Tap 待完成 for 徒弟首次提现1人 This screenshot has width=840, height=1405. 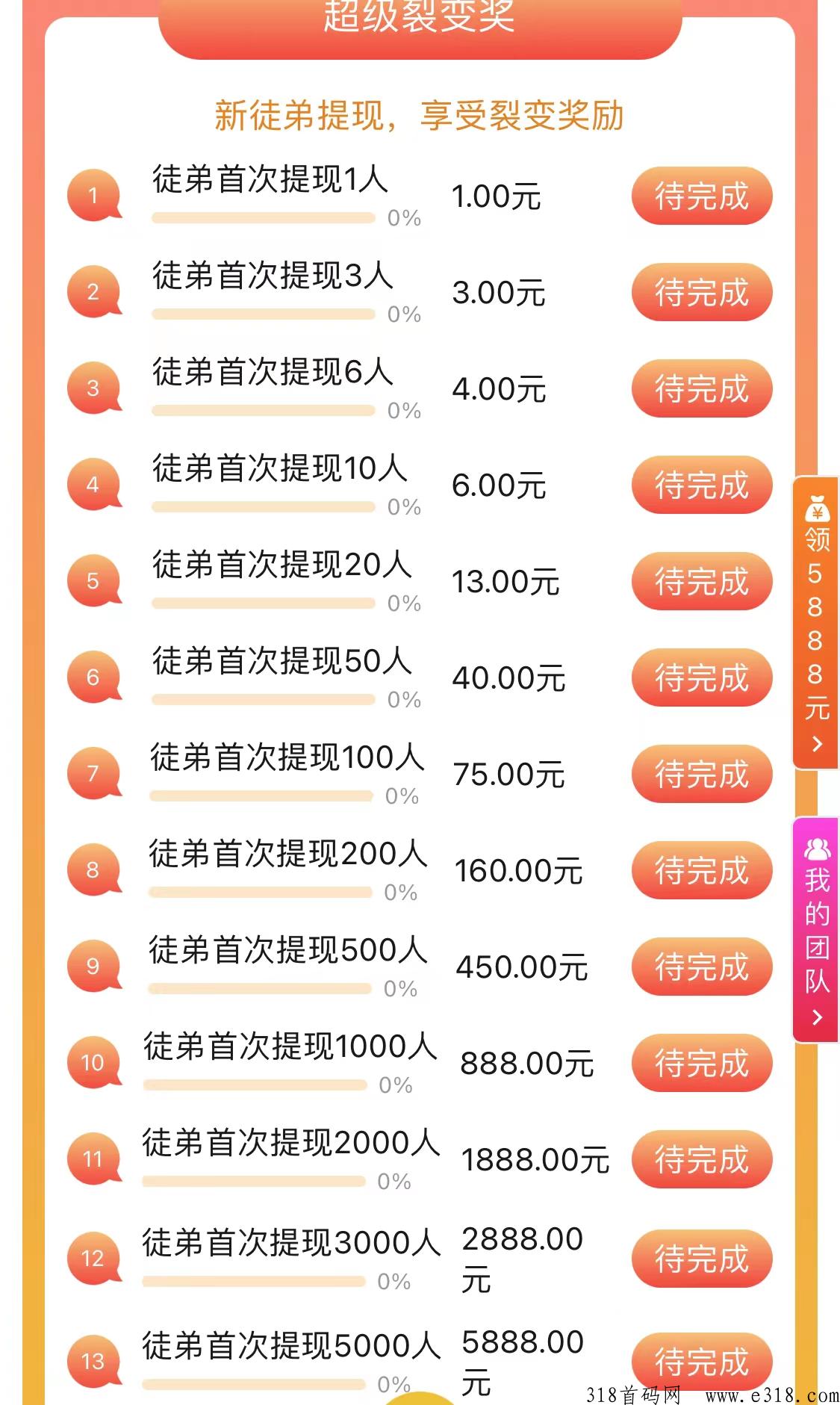701,196
